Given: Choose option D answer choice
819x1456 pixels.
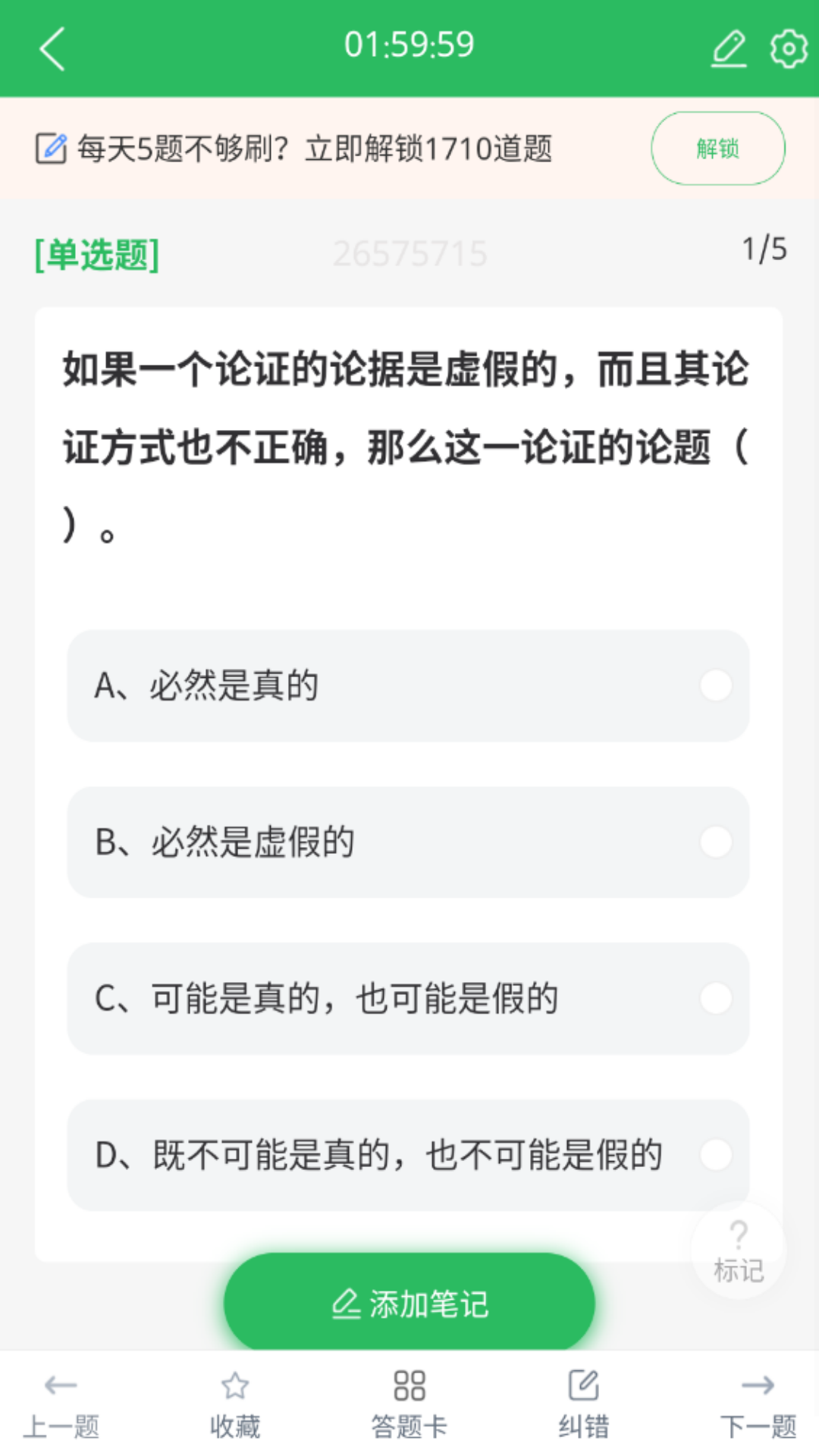Looking at the screenshot, I should (409, 1154).
